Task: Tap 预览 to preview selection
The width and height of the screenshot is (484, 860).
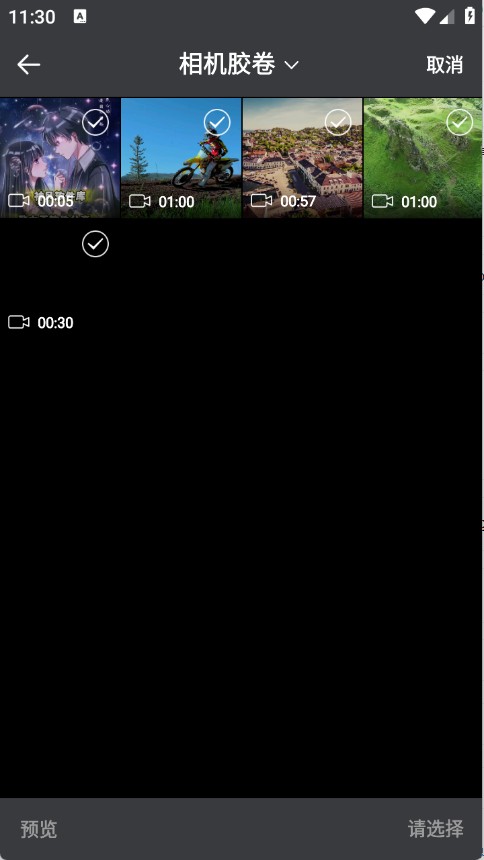Action: point(38,829)
